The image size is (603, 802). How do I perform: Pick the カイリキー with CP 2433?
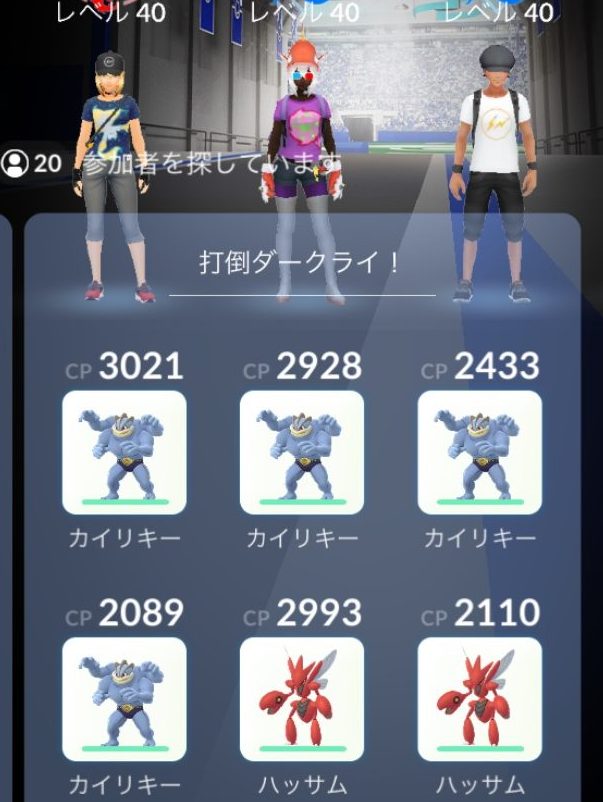pos(479,452)
